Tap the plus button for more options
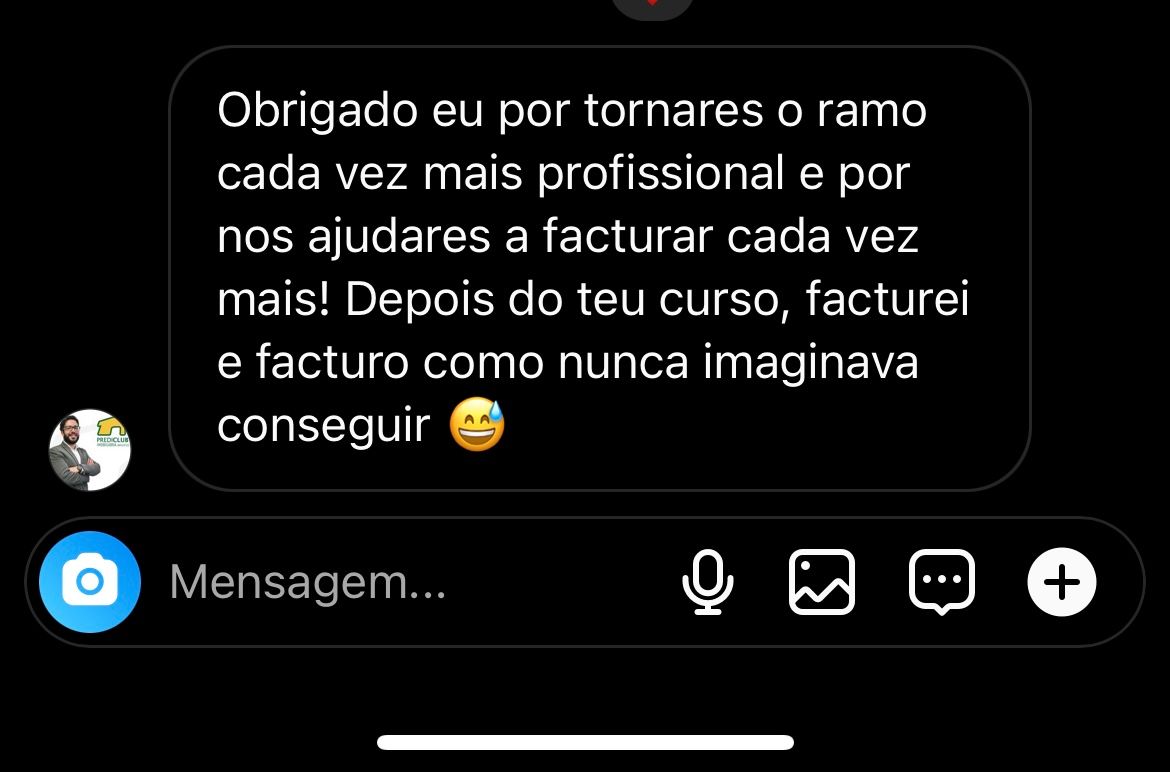Viewport: 1170px width, 772px height. [x=1061, y=582]
